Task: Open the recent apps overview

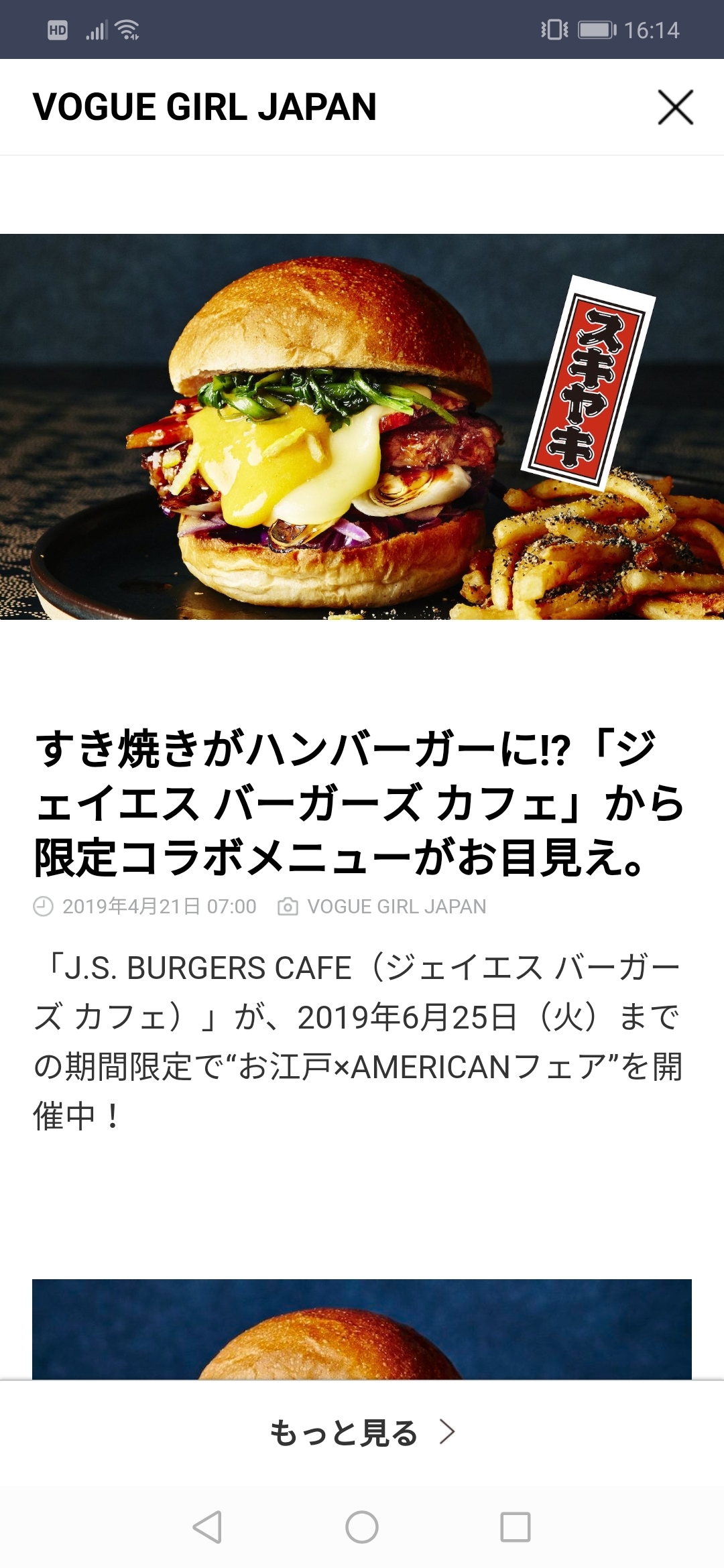Action: pyautogui.click(x=516, y=1527)
